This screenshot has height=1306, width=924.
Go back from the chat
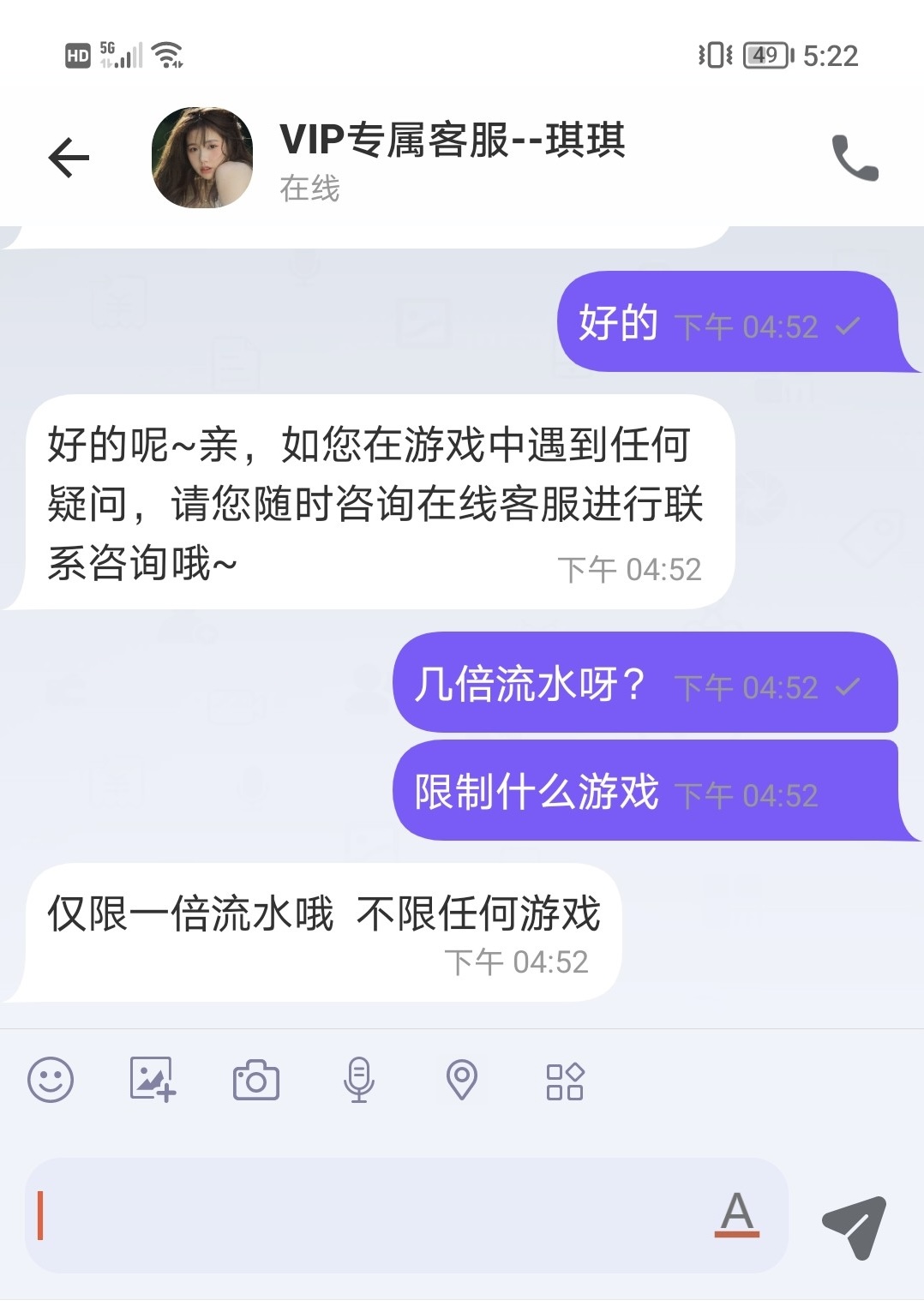(x=69, y=158)
